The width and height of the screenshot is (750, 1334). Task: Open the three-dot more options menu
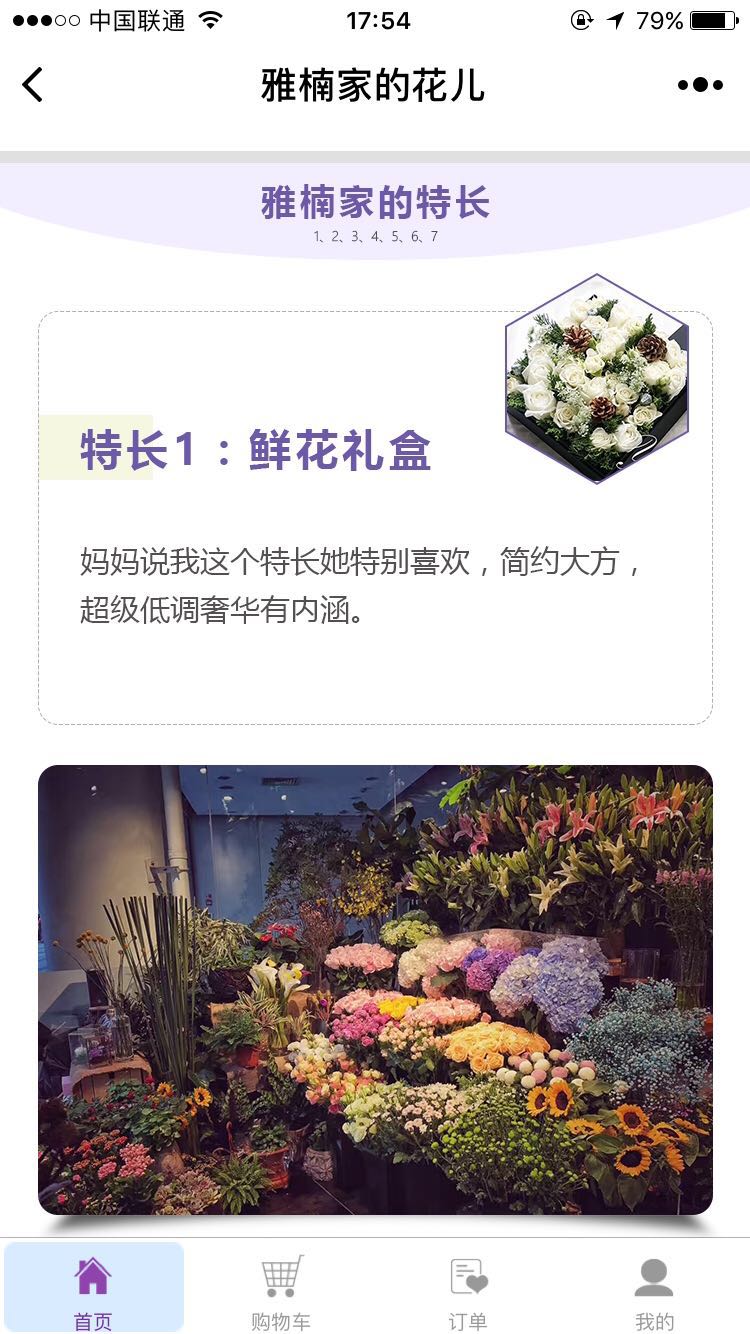point(700,85)
